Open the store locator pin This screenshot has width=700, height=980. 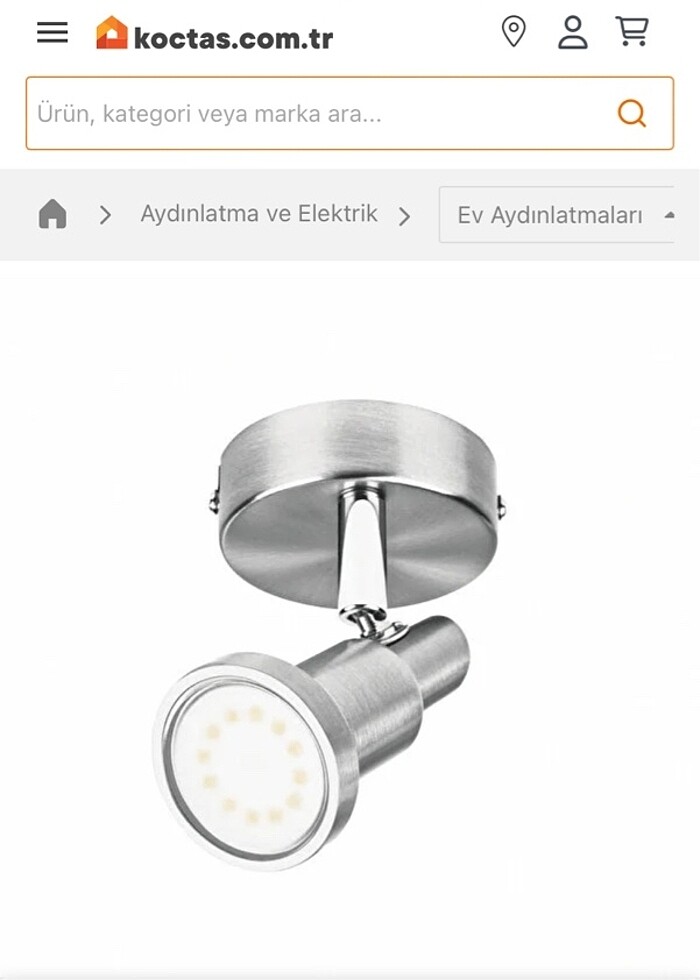point(513,32)
